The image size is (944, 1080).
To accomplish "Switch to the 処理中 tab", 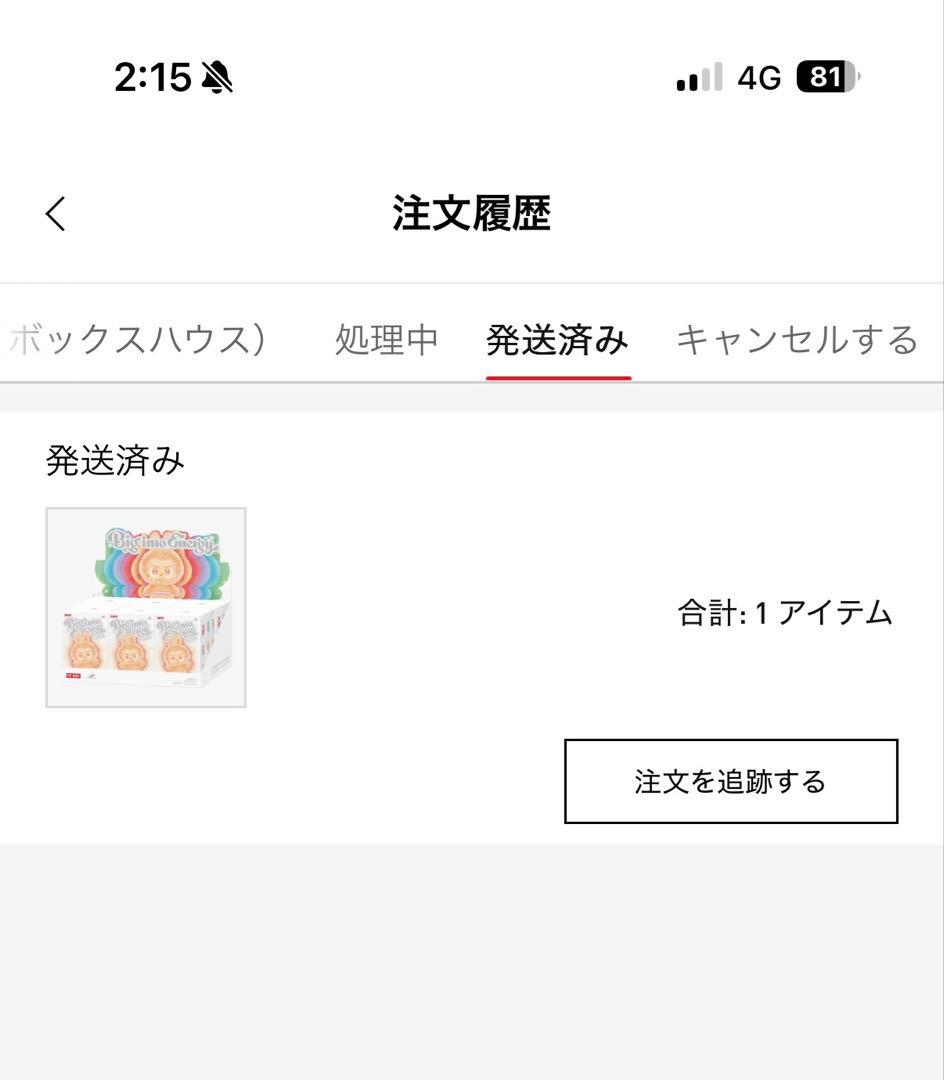I will [386, 340].
